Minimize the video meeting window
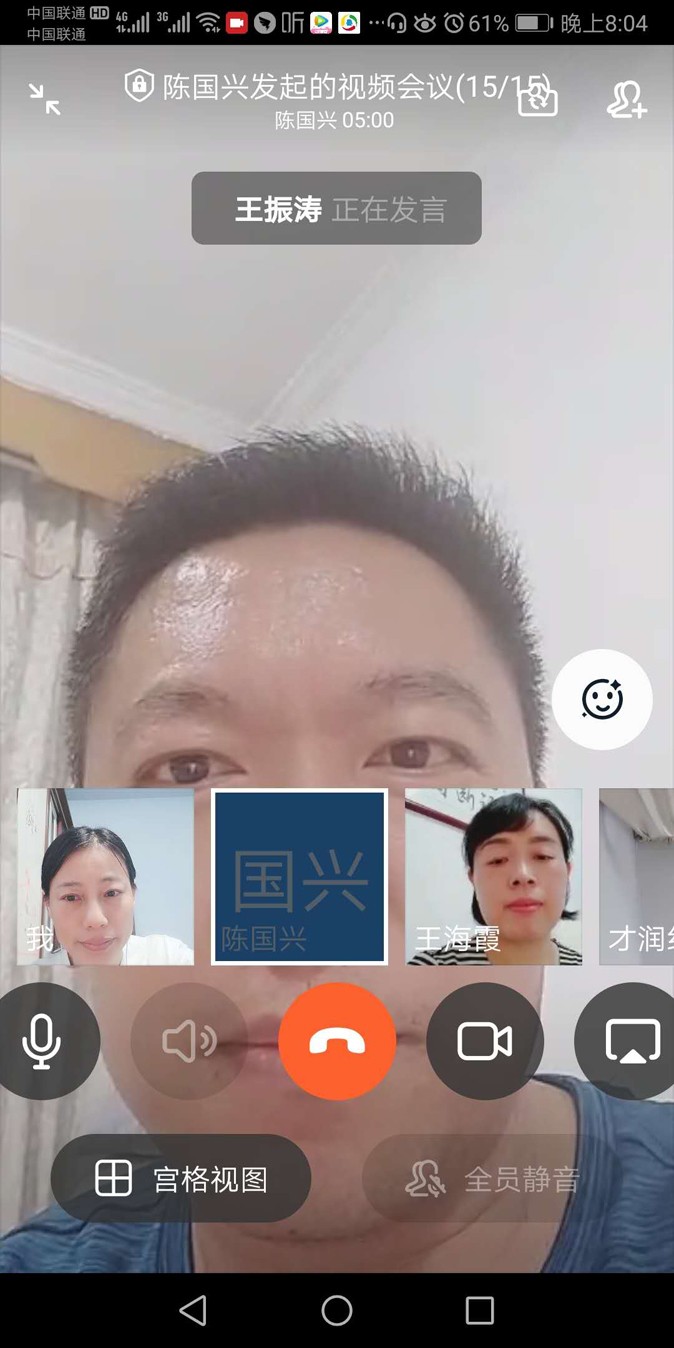 coord(44,98)
